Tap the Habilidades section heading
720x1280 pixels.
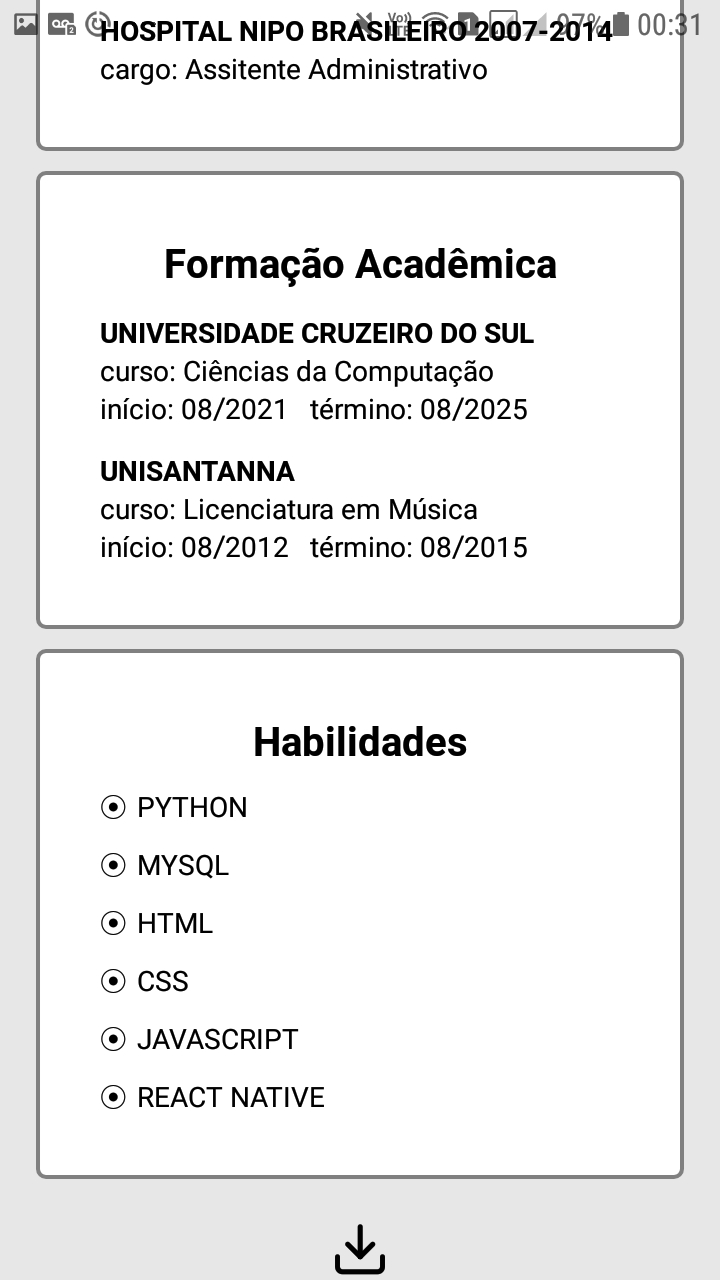click(360, 741)
